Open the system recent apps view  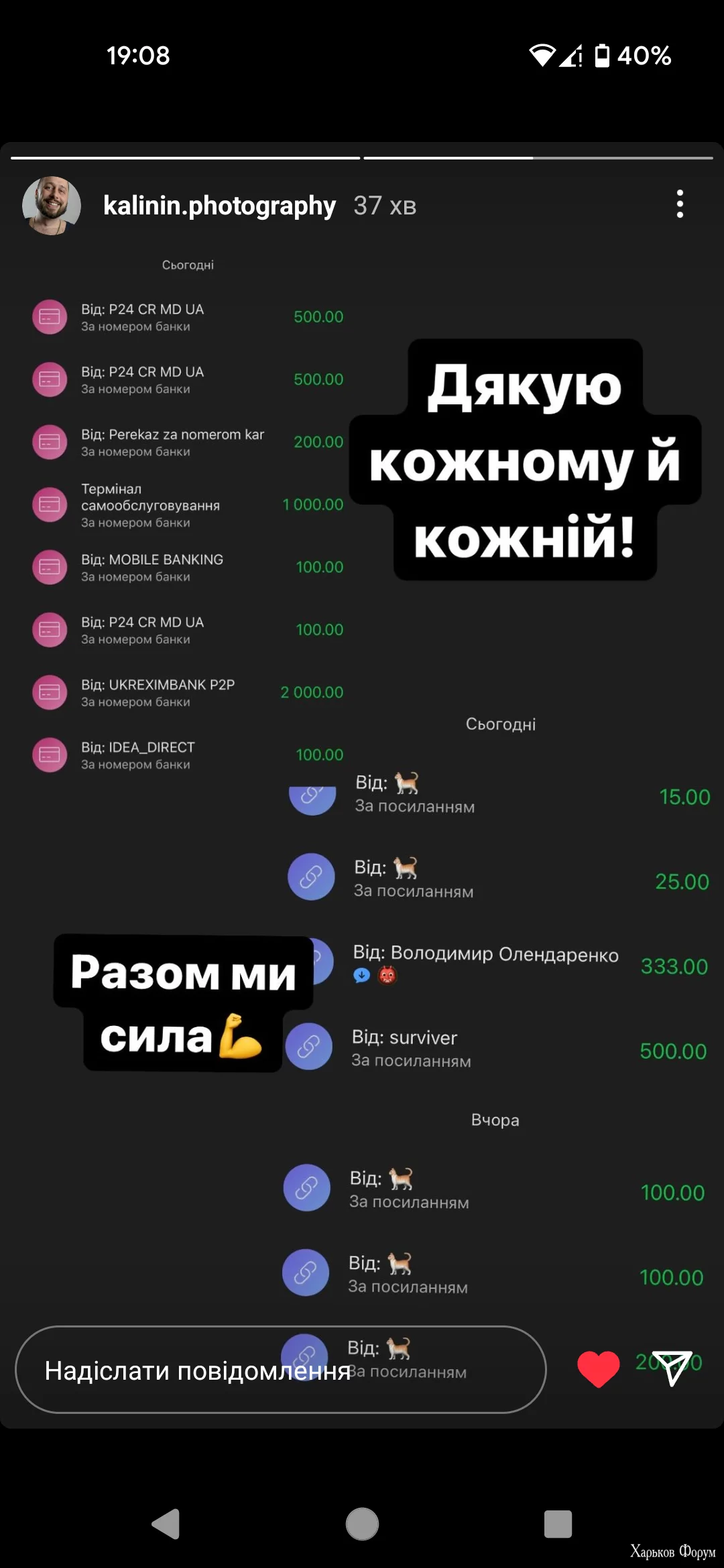point(558,1524)
